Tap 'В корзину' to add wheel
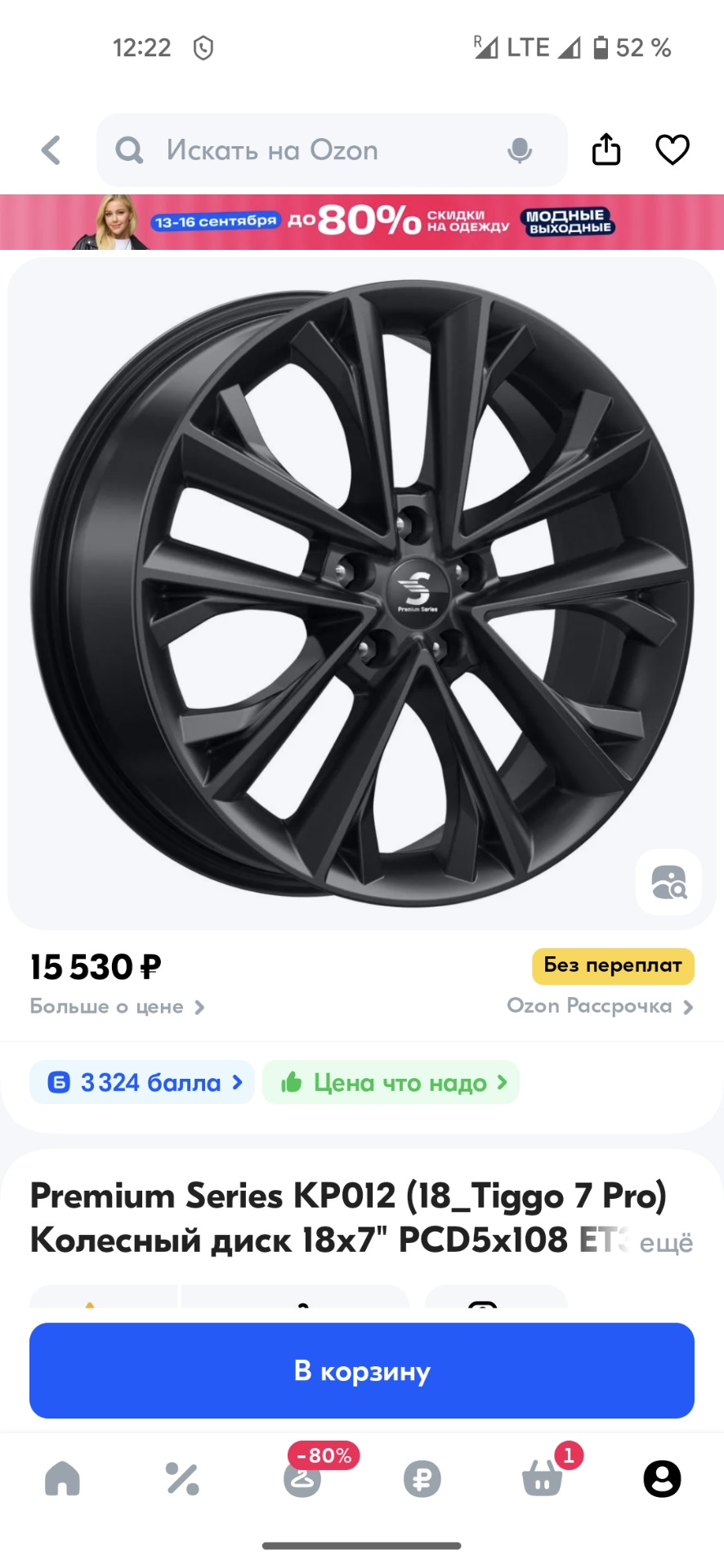The width and height of the screenshot is (724, 1568). click(362, 1371)
